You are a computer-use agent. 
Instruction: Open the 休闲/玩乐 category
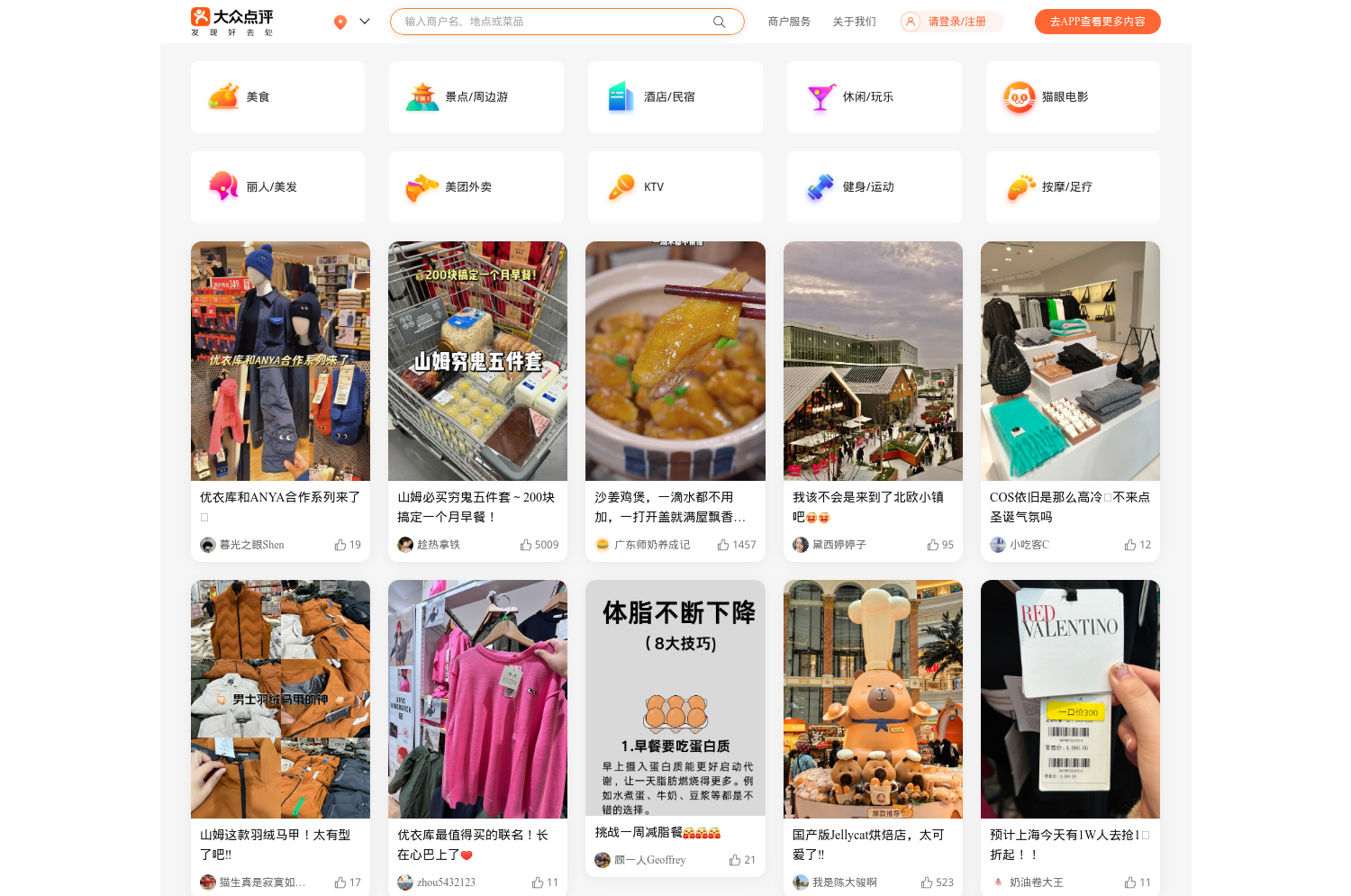pyautogui.click(x=874, y=97)
